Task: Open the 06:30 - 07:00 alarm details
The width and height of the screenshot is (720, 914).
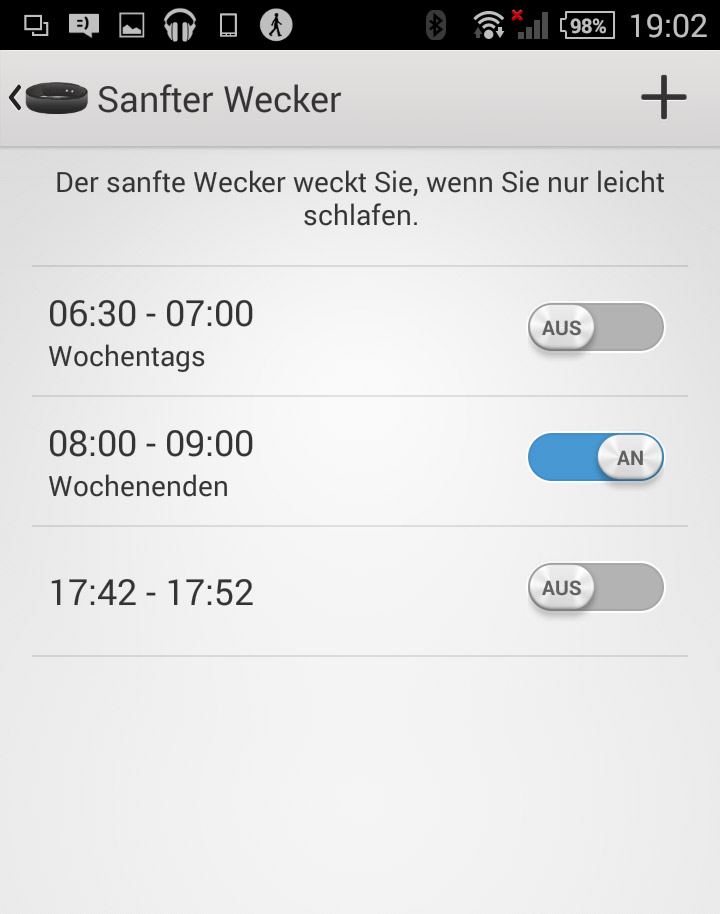Action: pyautogui.click(x=200, y=331)
